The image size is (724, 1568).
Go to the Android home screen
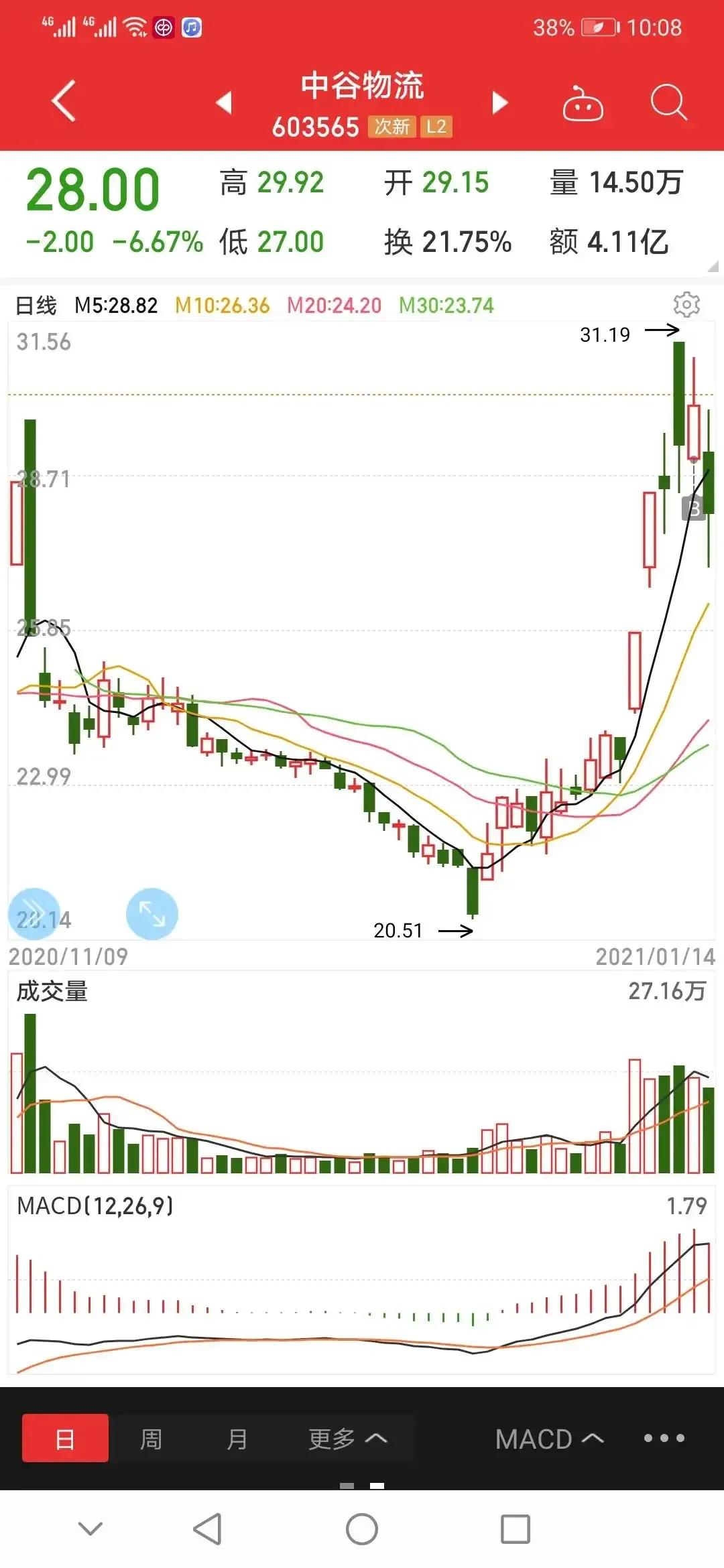coord(362,1530)
